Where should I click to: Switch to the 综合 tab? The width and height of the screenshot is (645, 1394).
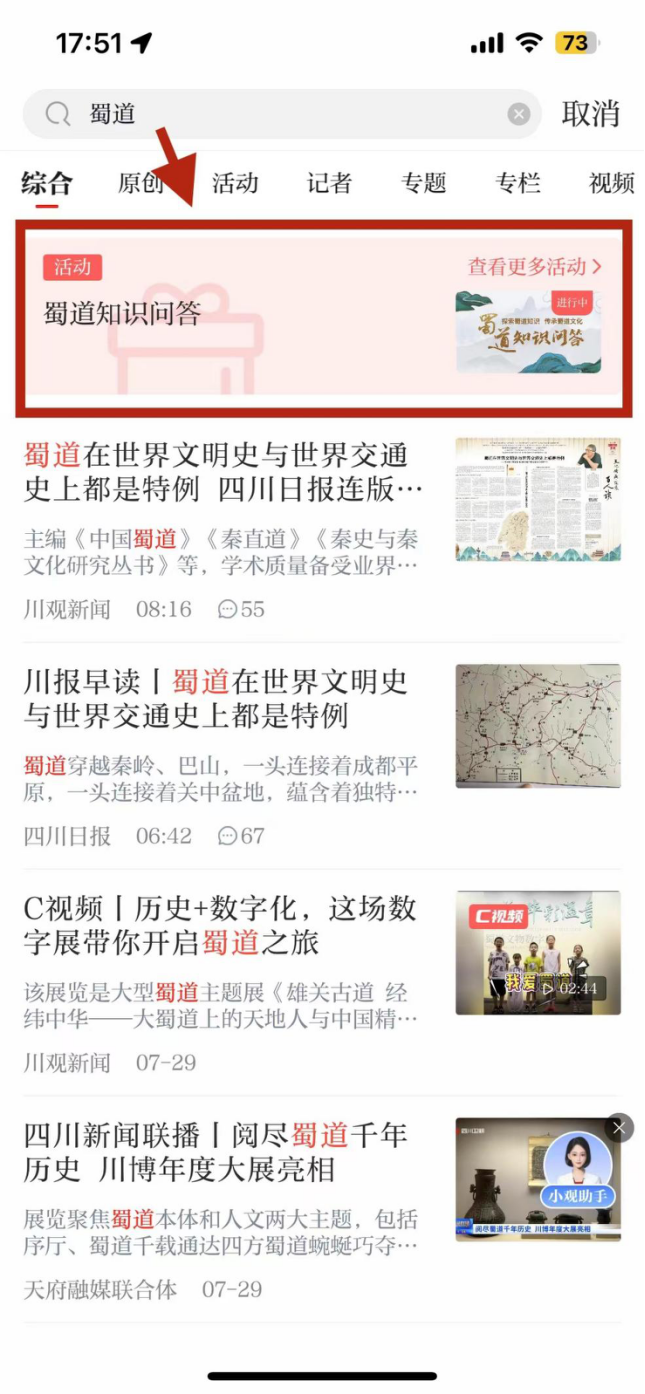(x=47, y=183)
